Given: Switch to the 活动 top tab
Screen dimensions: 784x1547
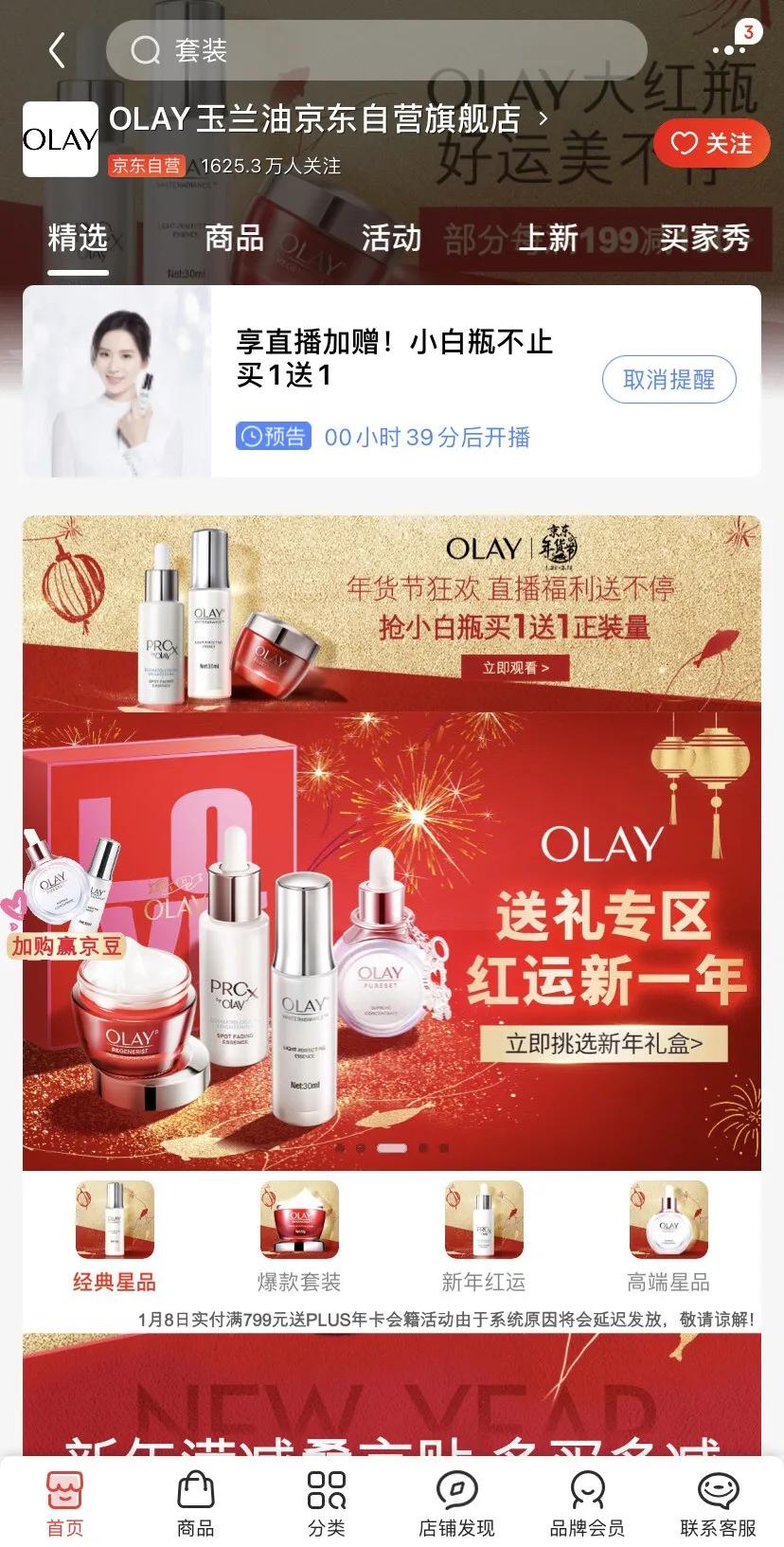Looking at the screenshot, I should point(391,238).
